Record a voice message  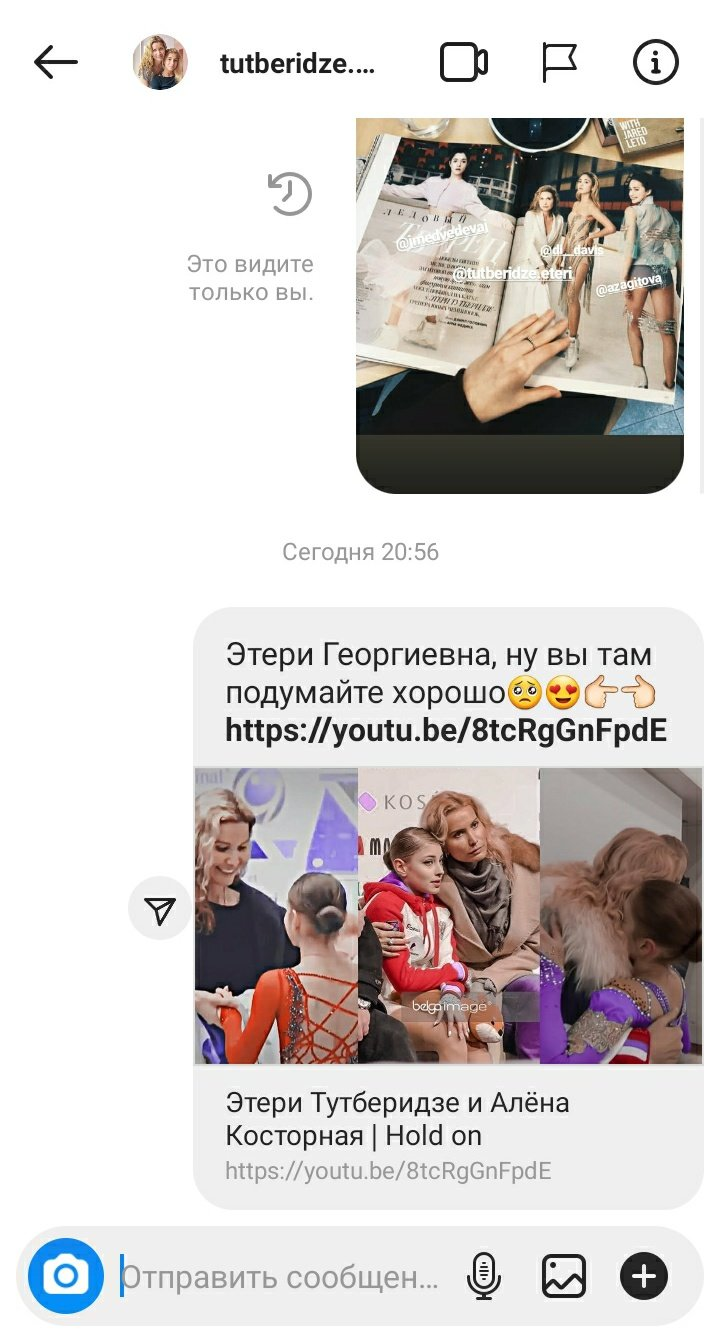coord(484,1276)
